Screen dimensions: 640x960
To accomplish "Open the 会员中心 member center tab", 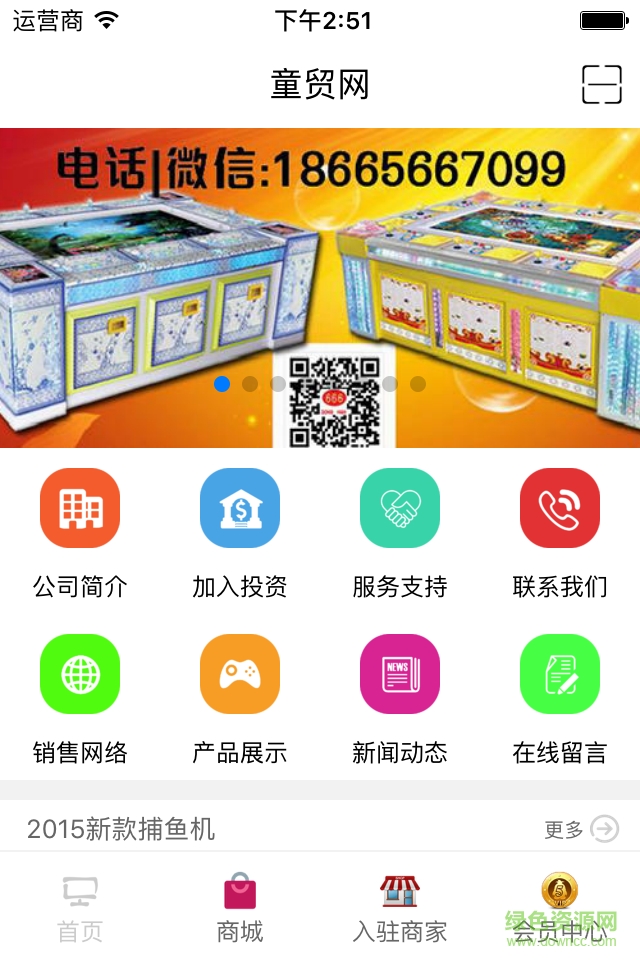I will click(x=560, y=908).
